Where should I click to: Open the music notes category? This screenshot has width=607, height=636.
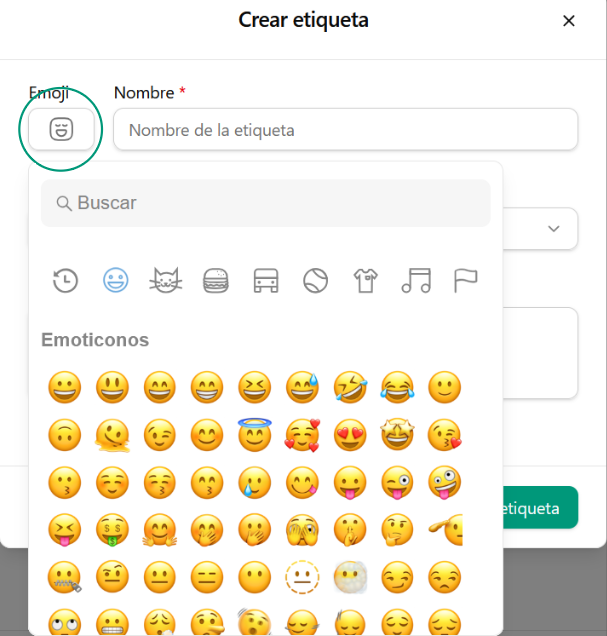416,281
